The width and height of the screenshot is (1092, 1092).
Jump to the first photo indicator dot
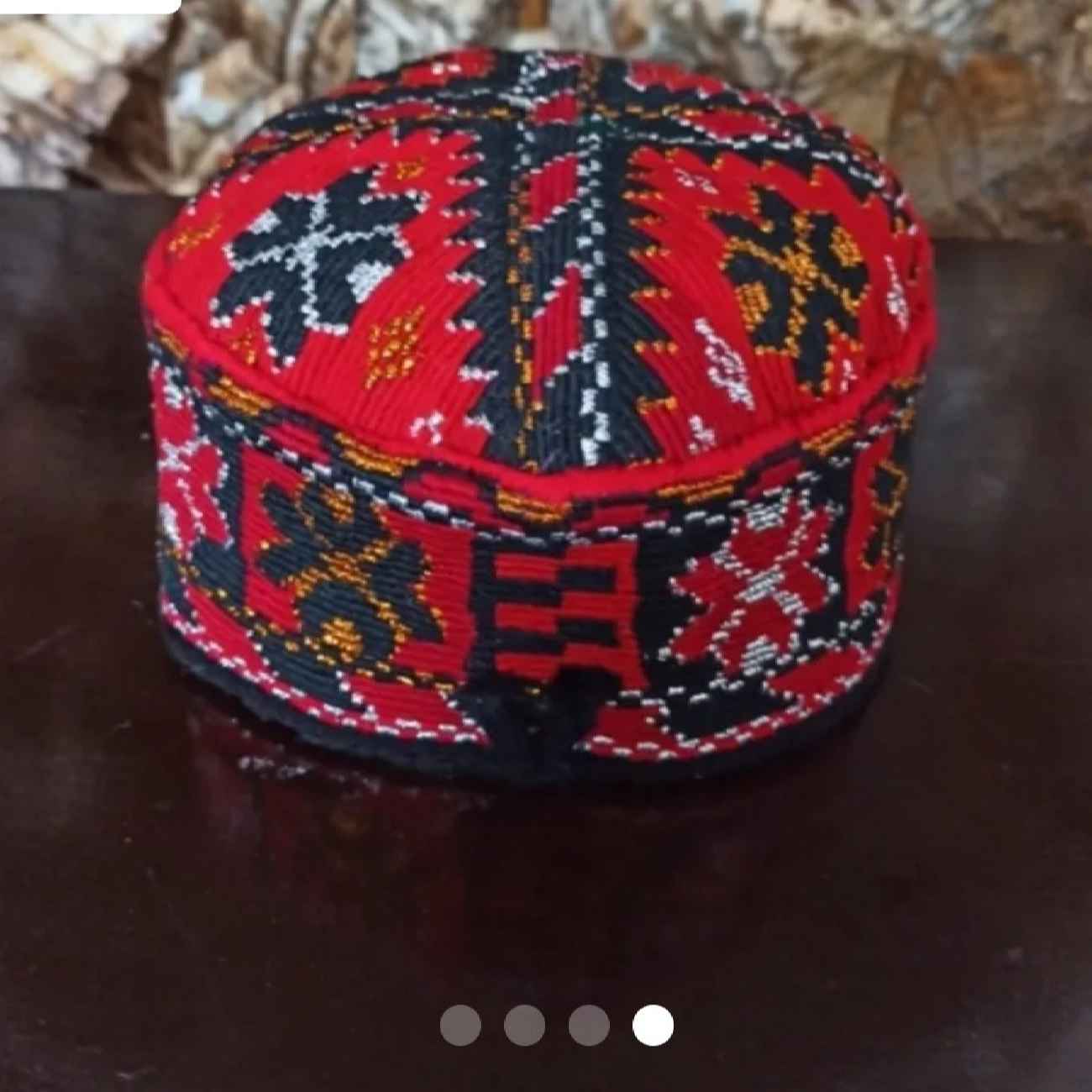click(461, 1025)
